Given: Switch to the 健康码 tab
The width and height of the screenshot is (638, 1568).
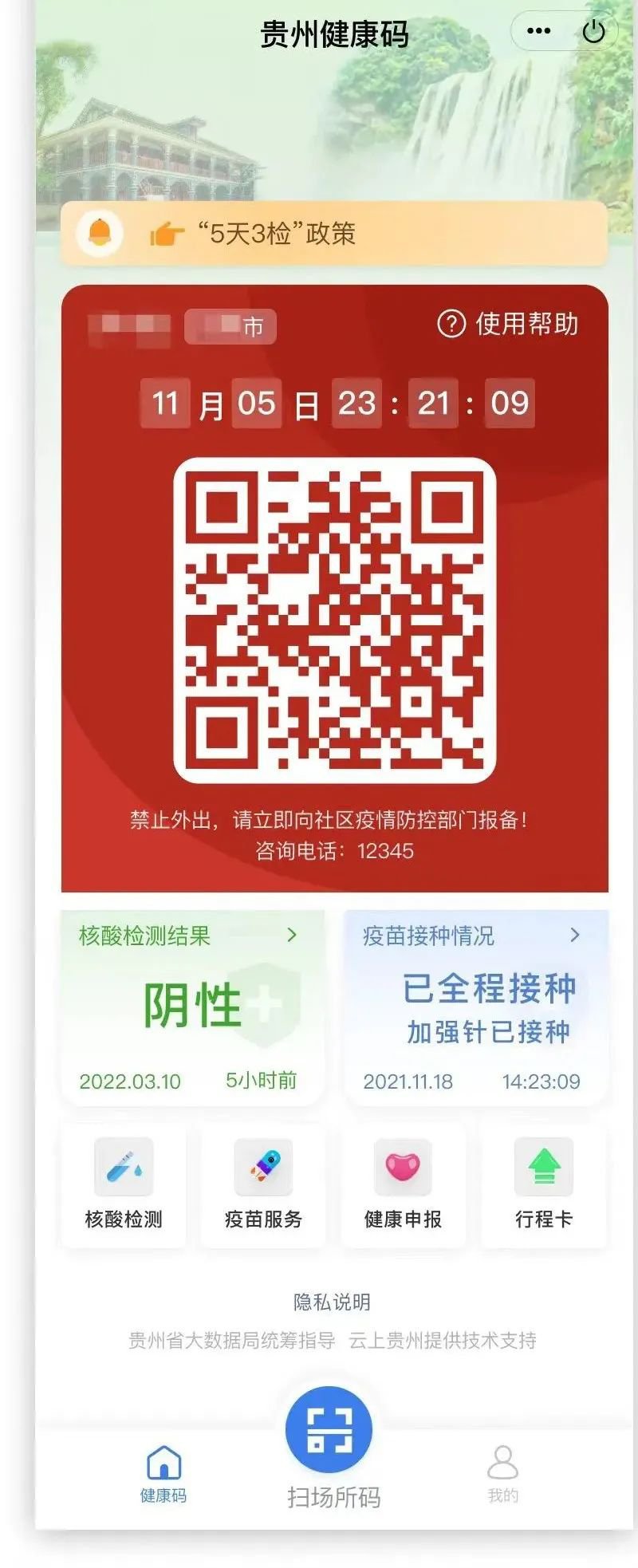Looking at the screenshot, I should (163, 1474).
